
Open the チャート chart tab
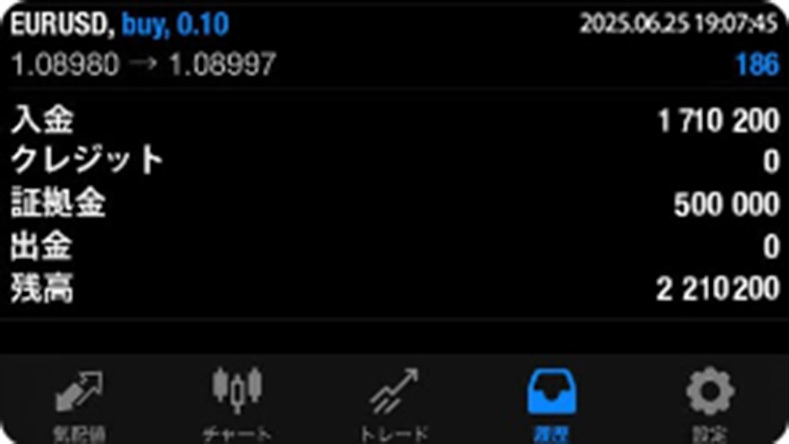(x=237, y=402)
